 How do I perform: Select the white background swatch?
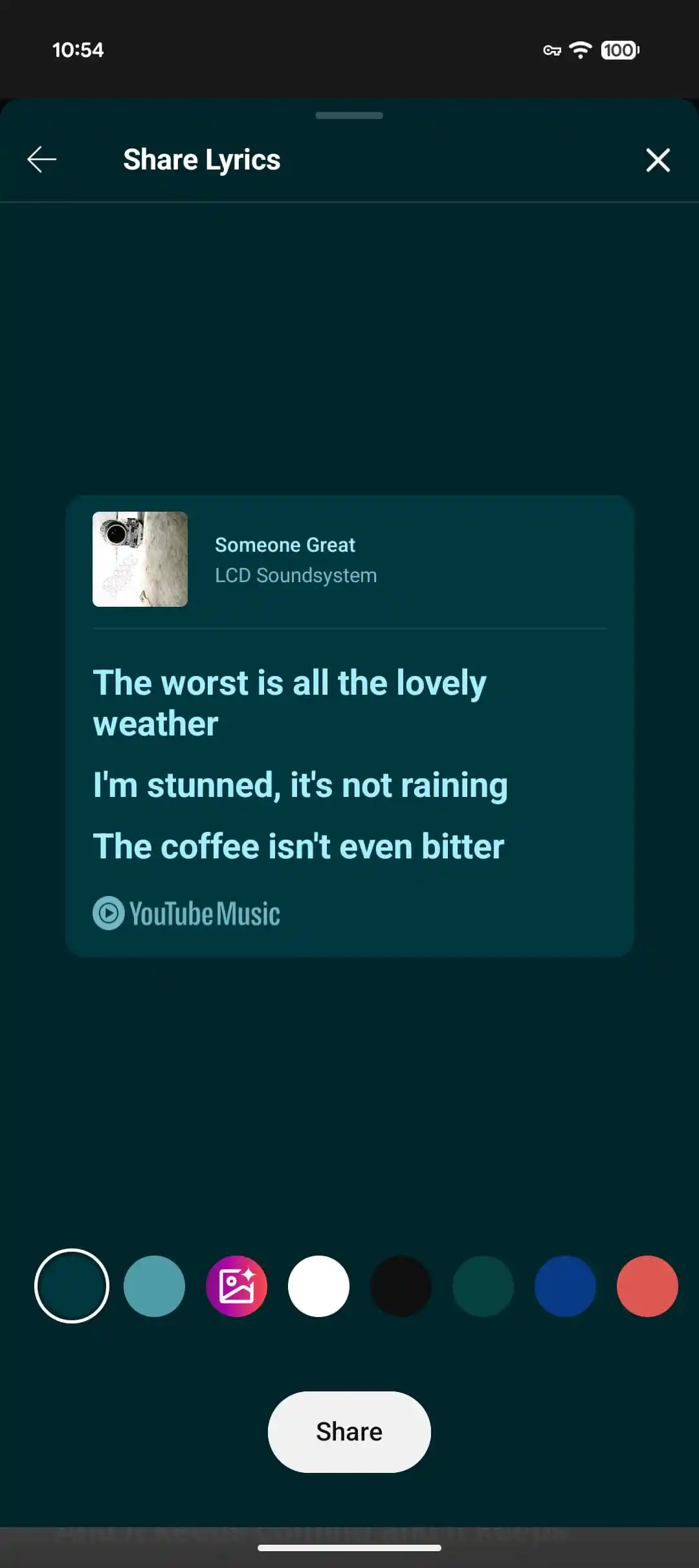coord(318,1286)
